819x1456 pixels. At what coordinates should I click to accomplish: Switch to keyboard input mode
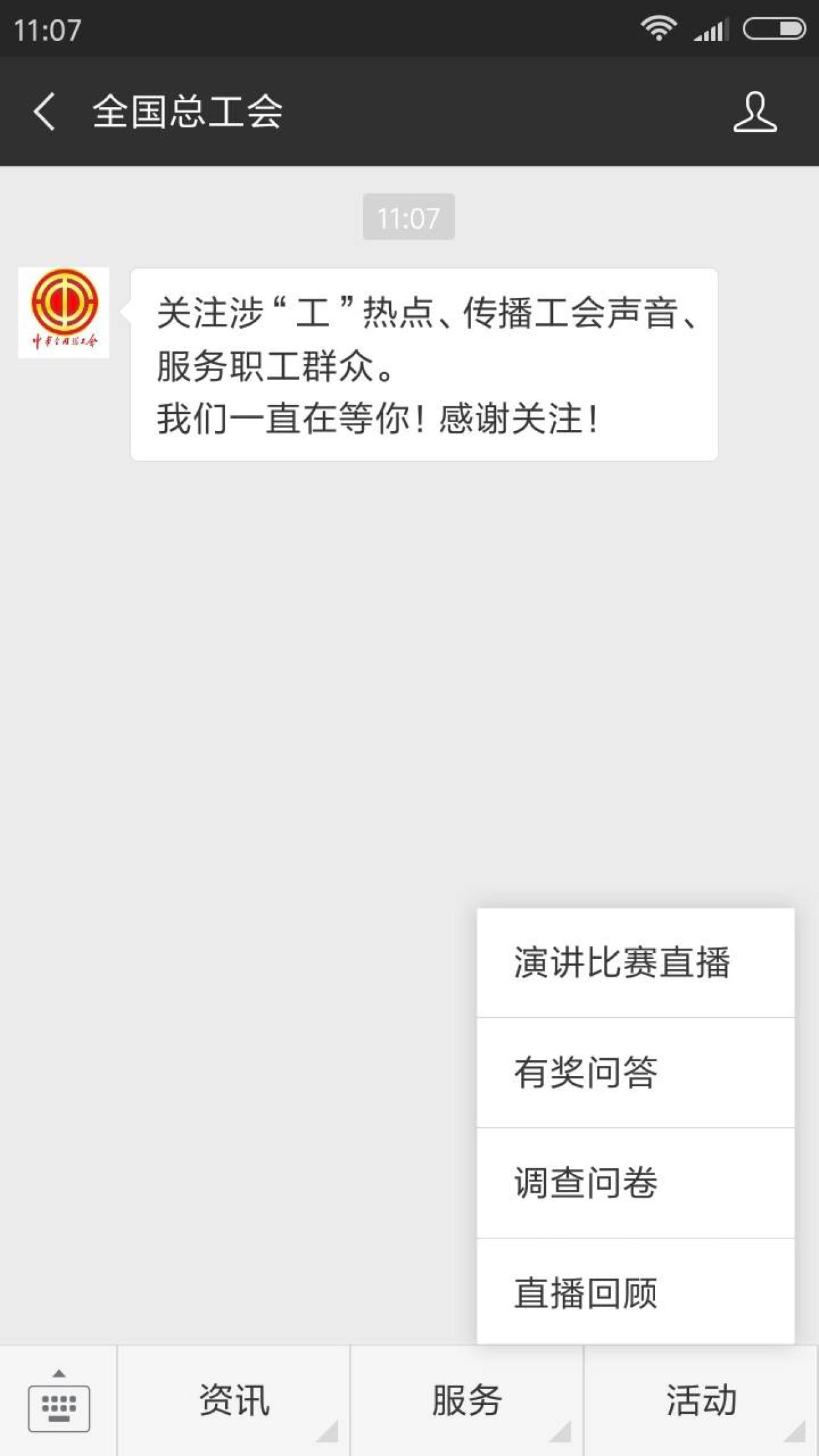tap(59, 1402)
